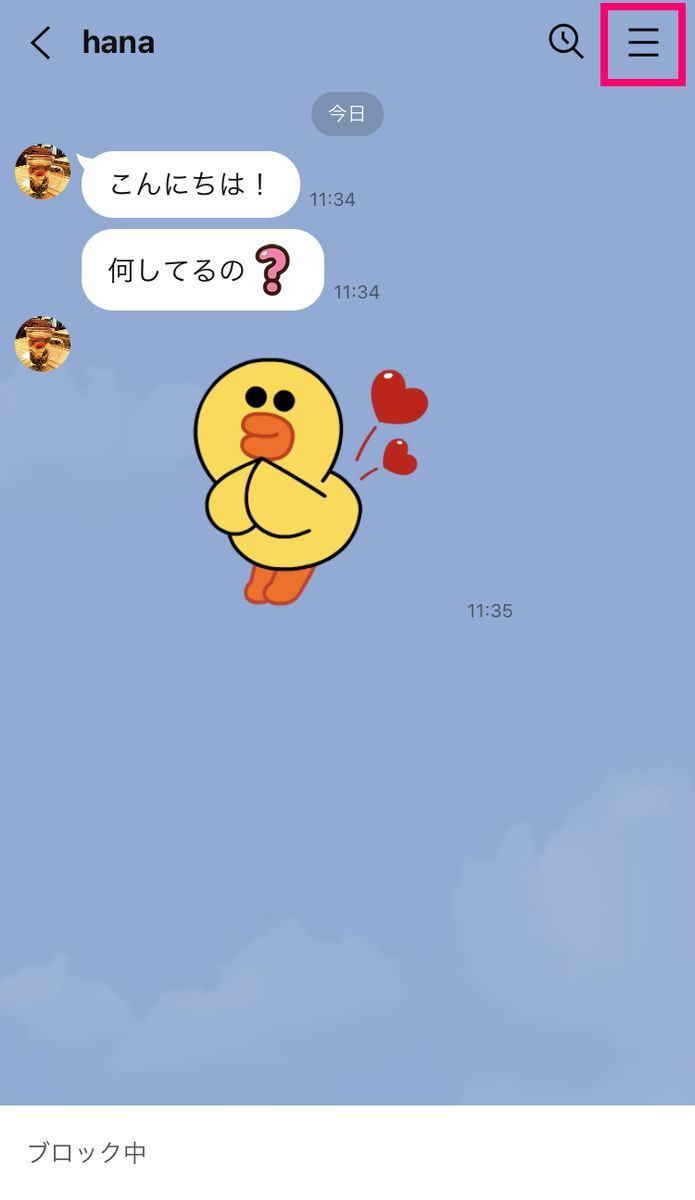Open hana's avatar next to こんにちは!
The width and height of the screenshot is (695, 1200).
43,172
